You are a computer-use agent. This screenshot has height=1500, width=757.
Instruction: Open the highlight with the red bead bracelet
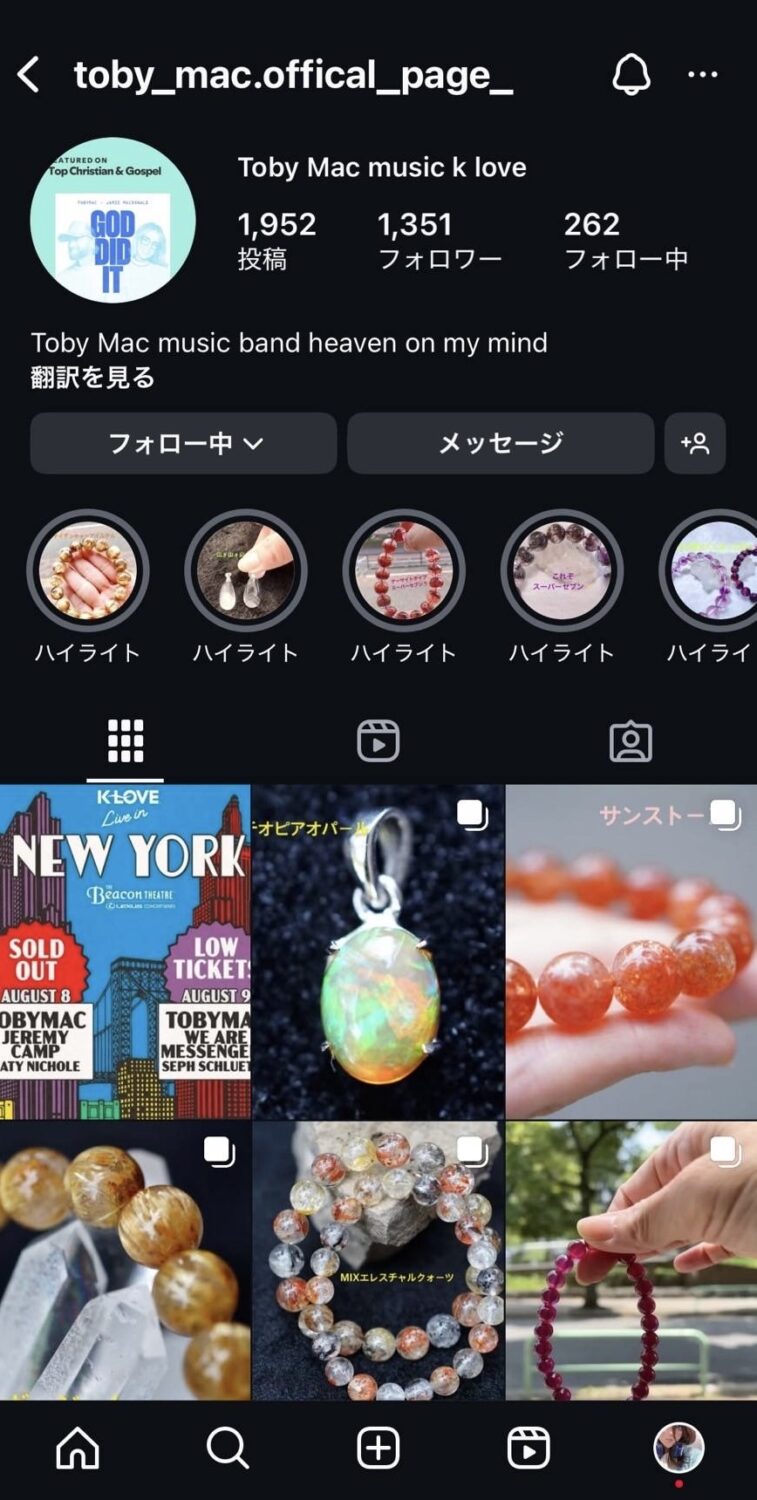[404, 572]
